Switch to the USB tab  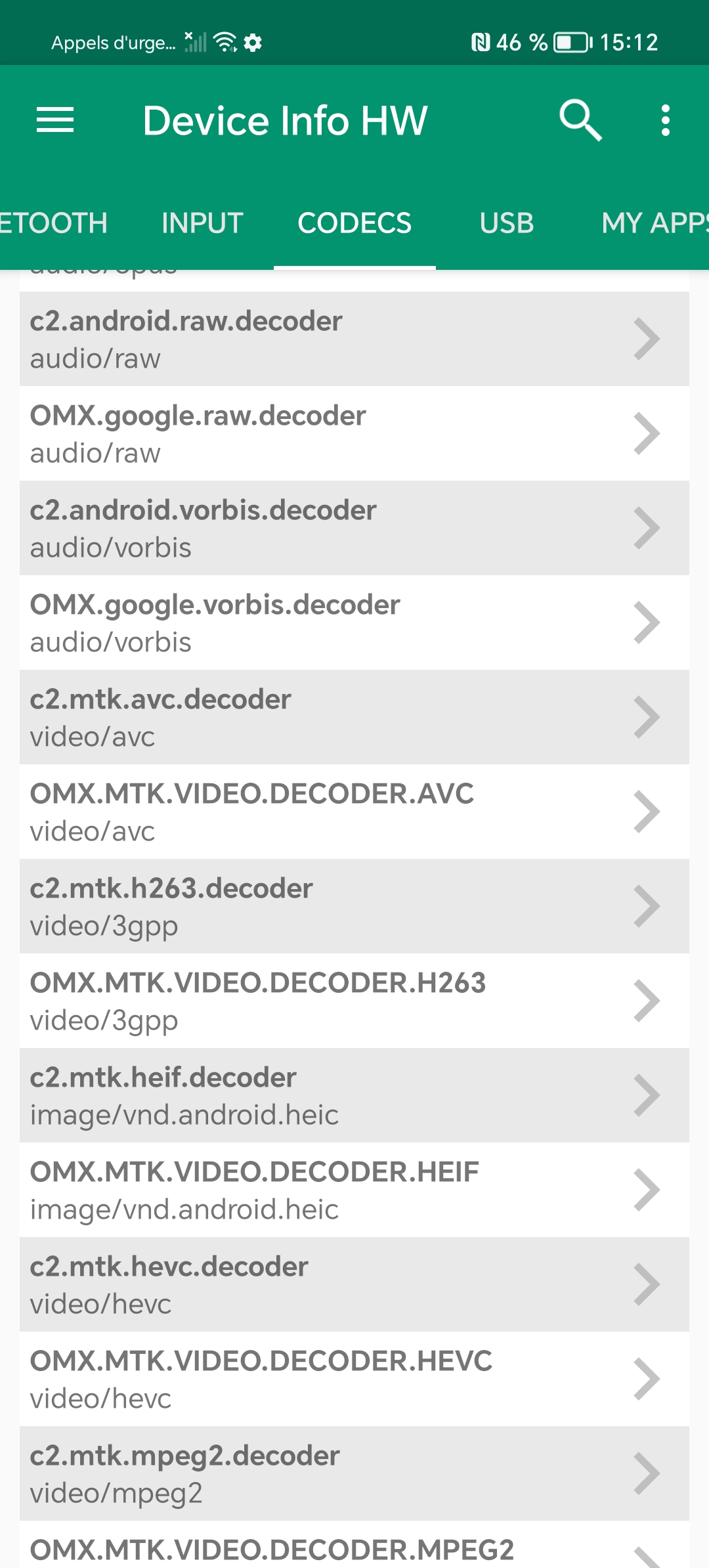pos(506,223)
